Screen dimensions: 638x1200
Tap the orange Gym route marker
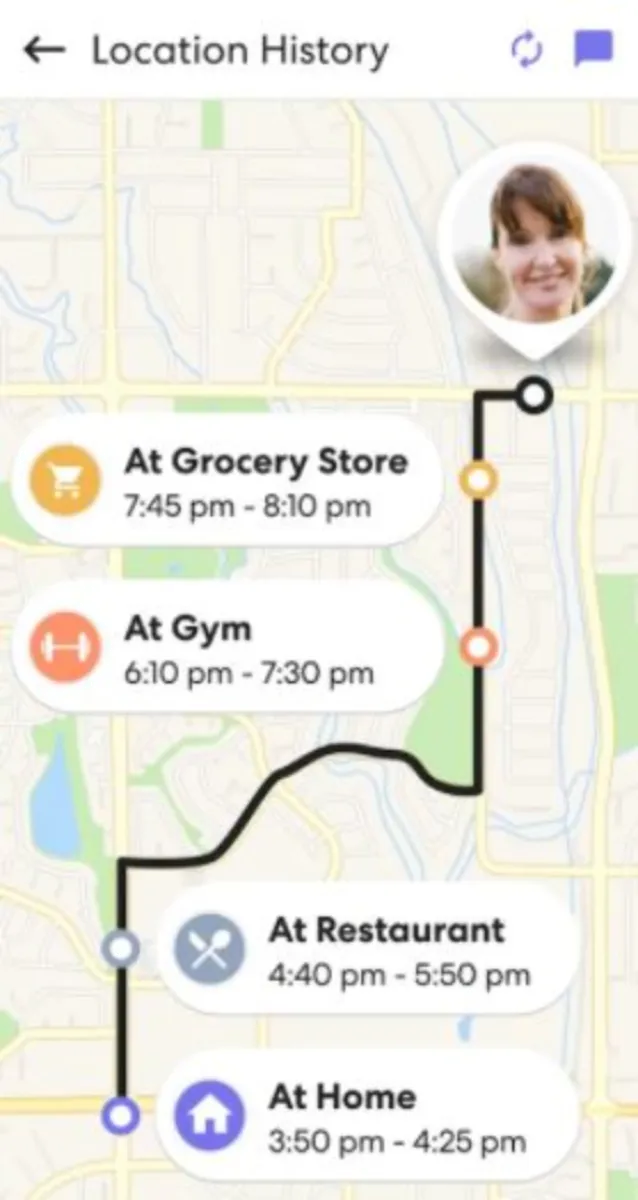(479, 647)
